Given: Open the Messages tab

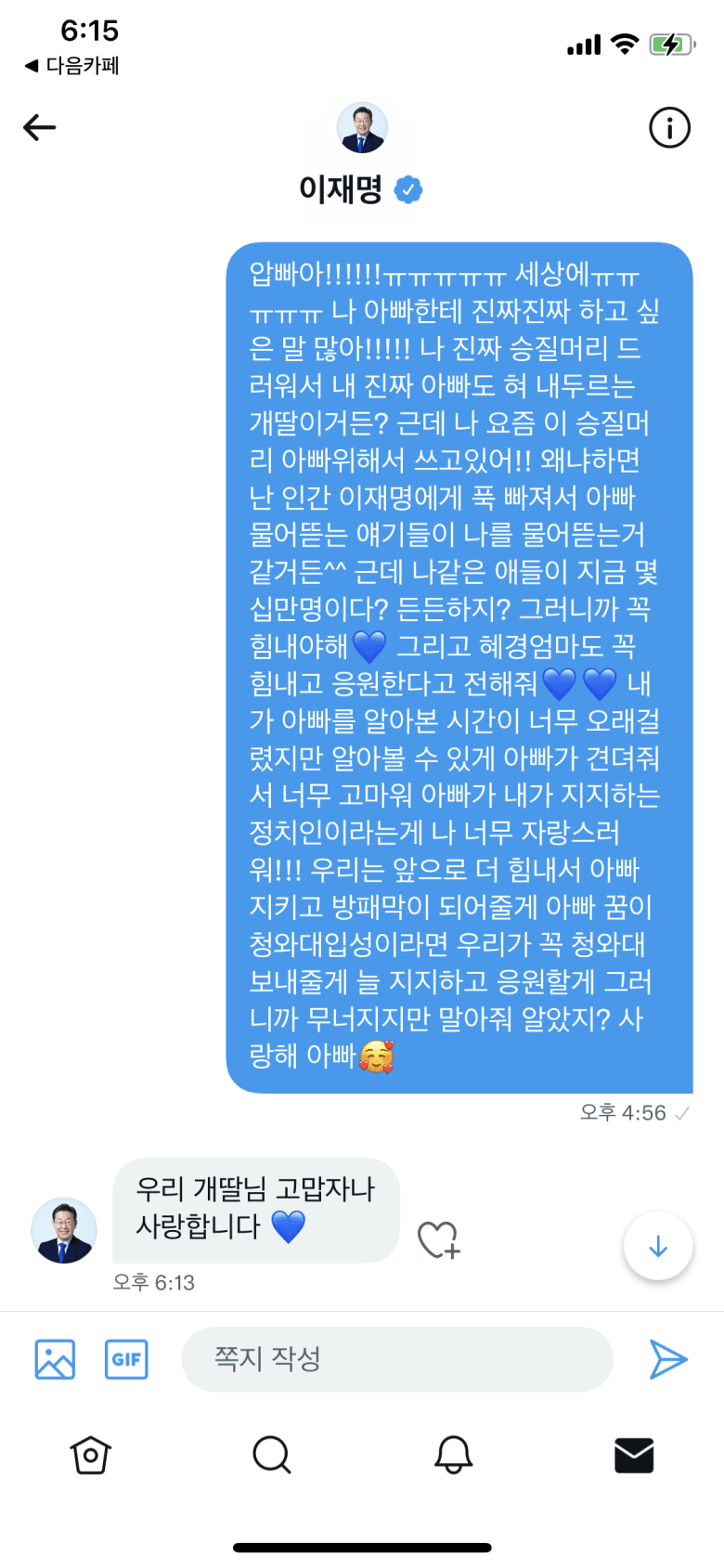Looking at the screenshot, I should tap(634, 1455).
